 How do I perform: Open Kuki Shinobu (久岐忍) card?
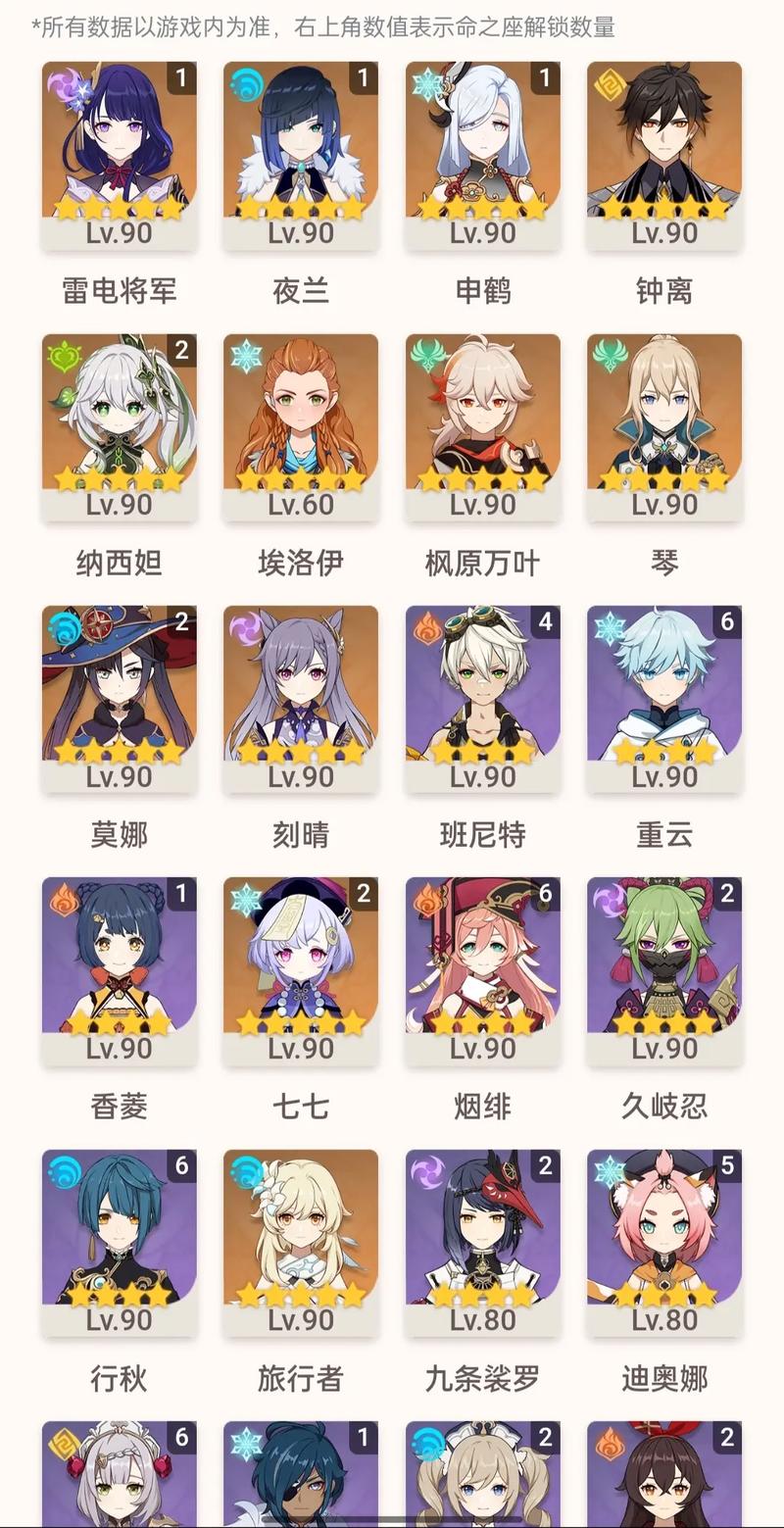pyautogui.click(x=664, y=971)
